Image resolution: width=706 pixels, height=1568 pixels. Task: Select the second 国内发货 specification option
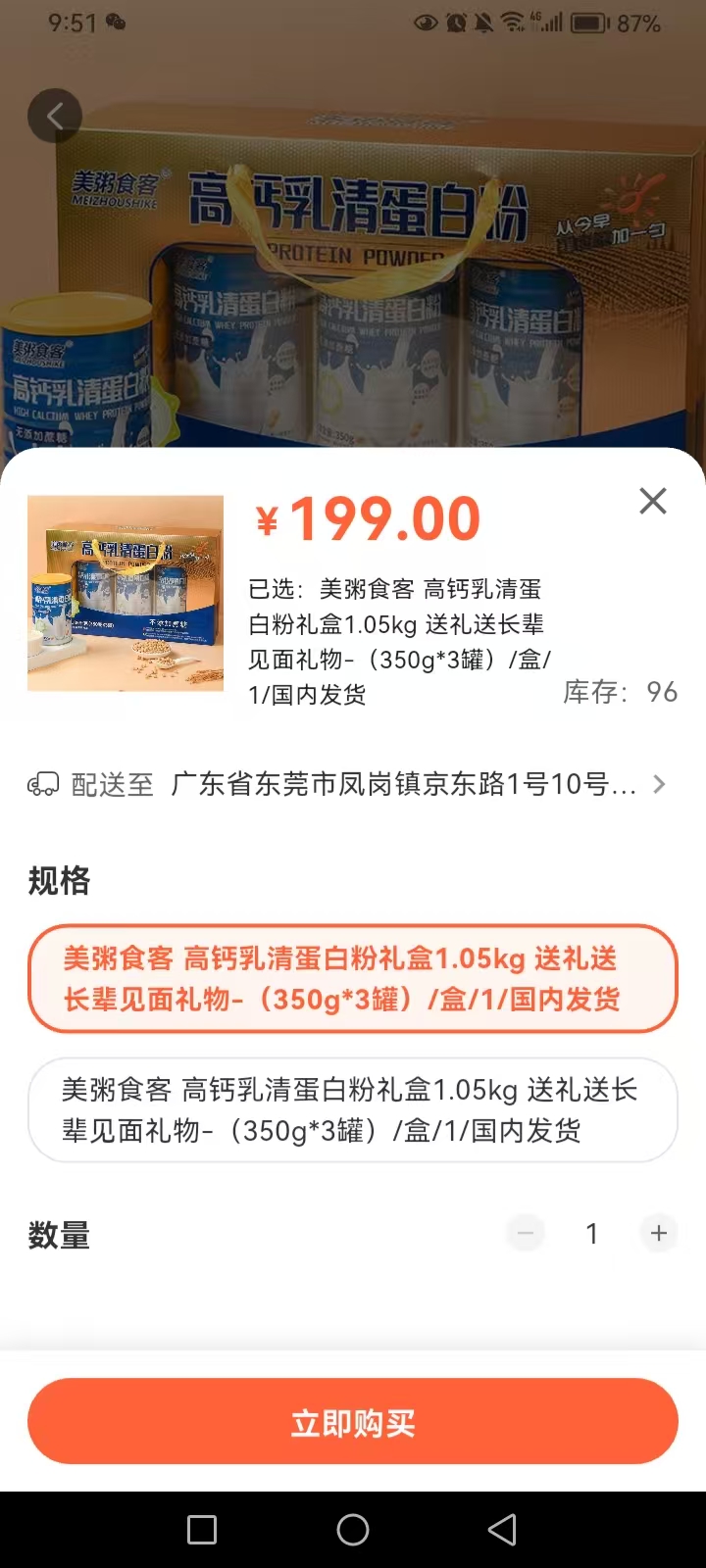353,1110
